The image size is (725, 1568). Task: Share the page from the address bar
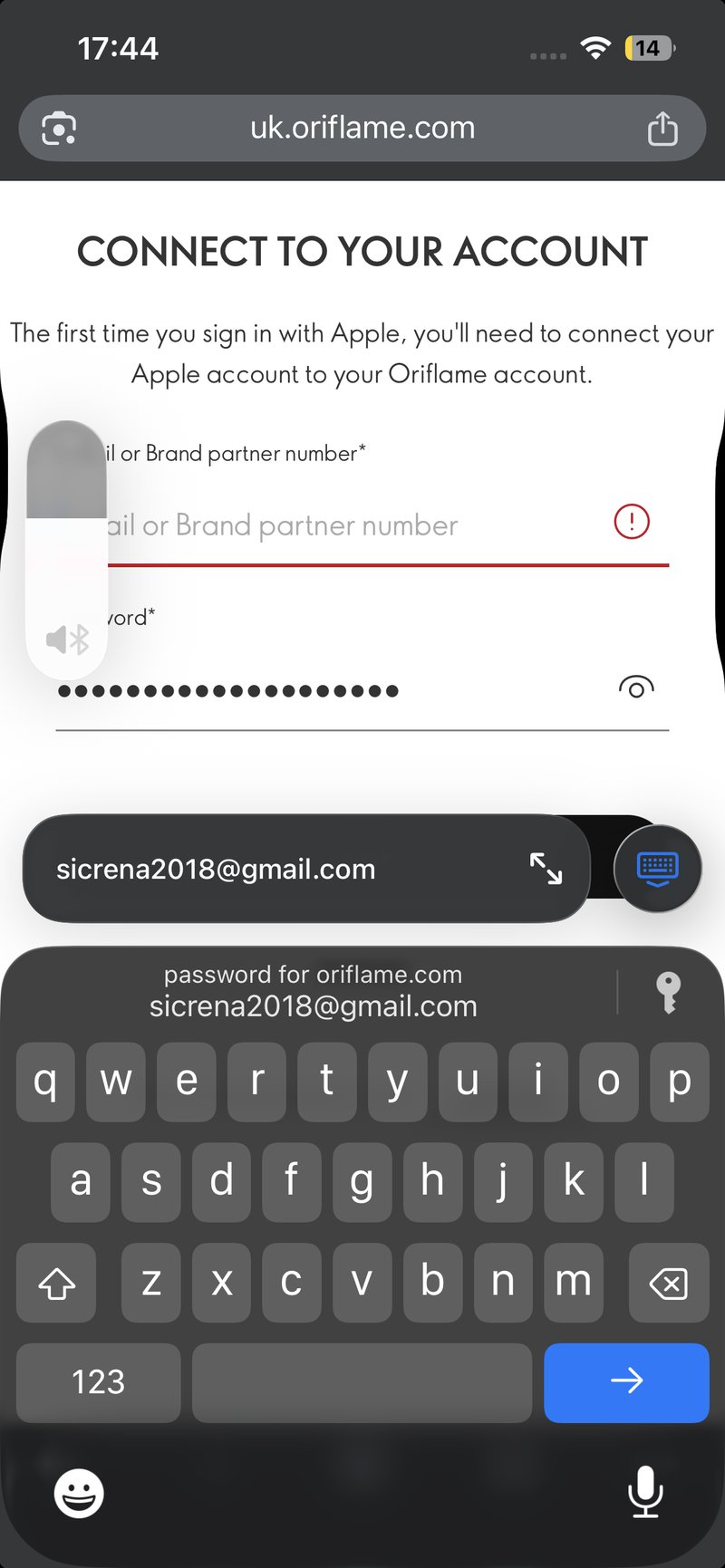pos(662,129)
